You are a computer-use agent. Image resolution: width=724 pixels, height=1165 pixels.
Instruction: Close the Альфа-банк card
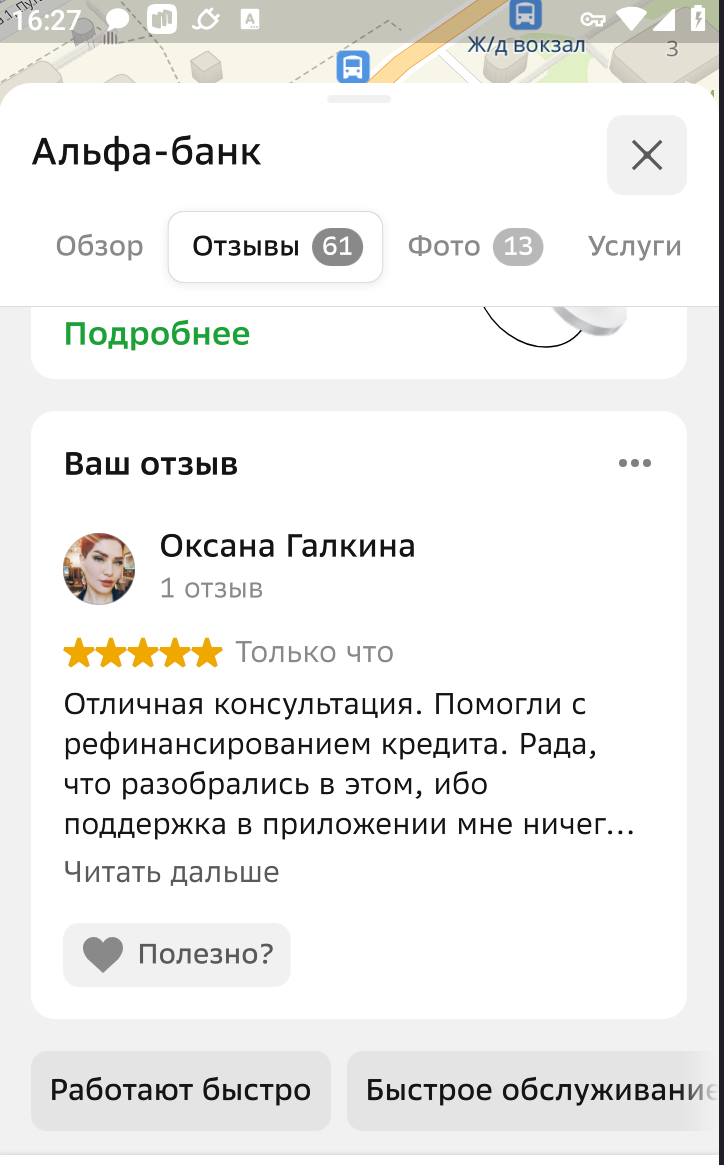point(646,155)
